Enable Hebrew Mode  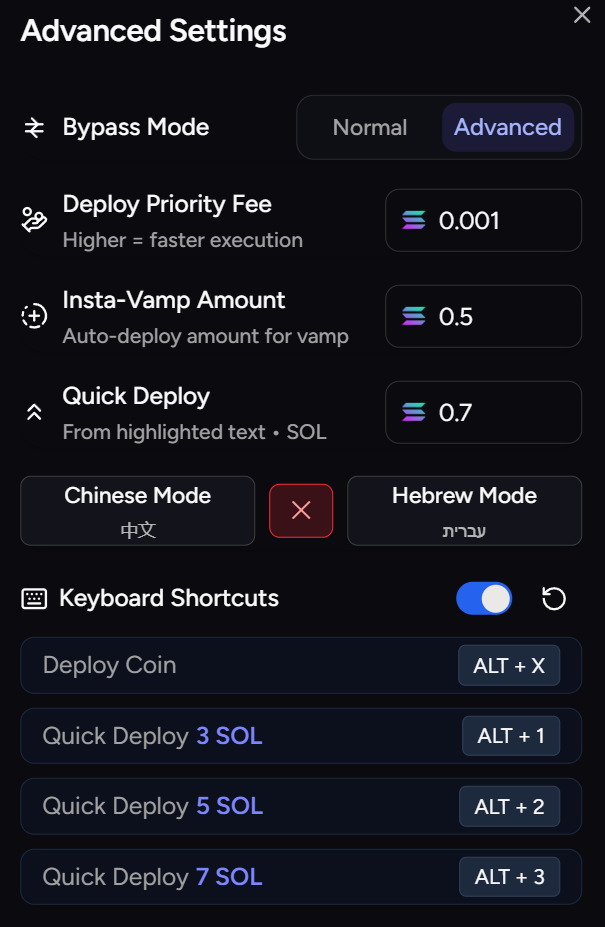(x=464, y=510)
